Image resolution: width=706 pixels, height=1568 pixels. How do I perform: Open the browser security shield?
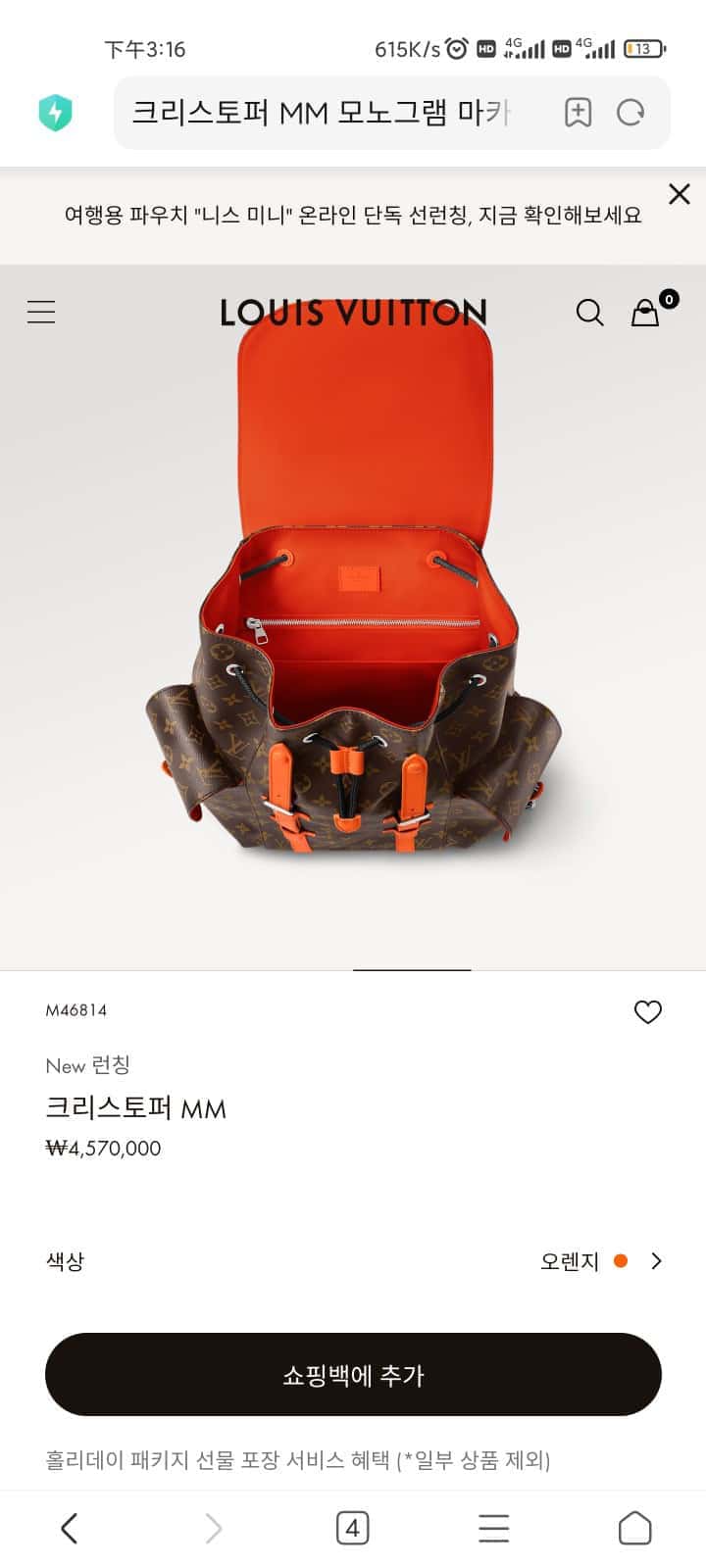click(x=56, y=113)
